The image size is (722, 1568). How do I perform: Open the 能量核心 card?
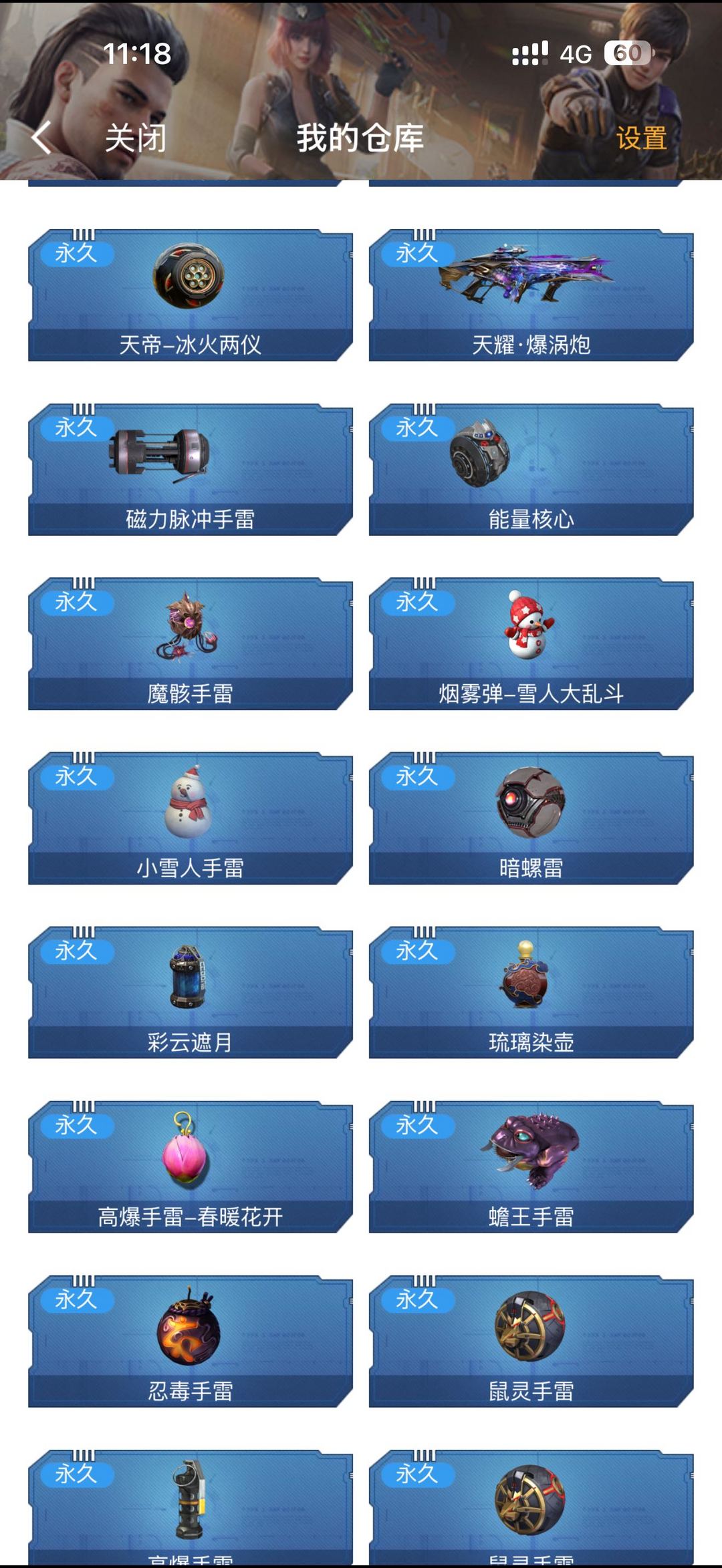pos(531,470)
